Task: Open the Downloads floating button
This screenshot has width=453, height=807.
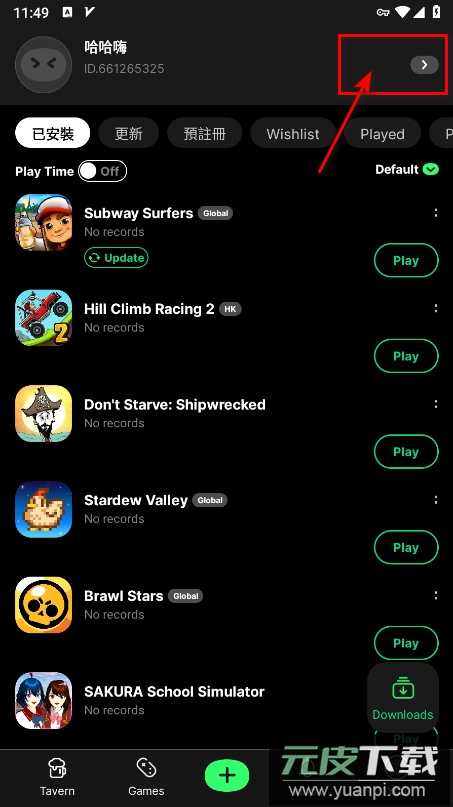Action: tap(403, 697)
